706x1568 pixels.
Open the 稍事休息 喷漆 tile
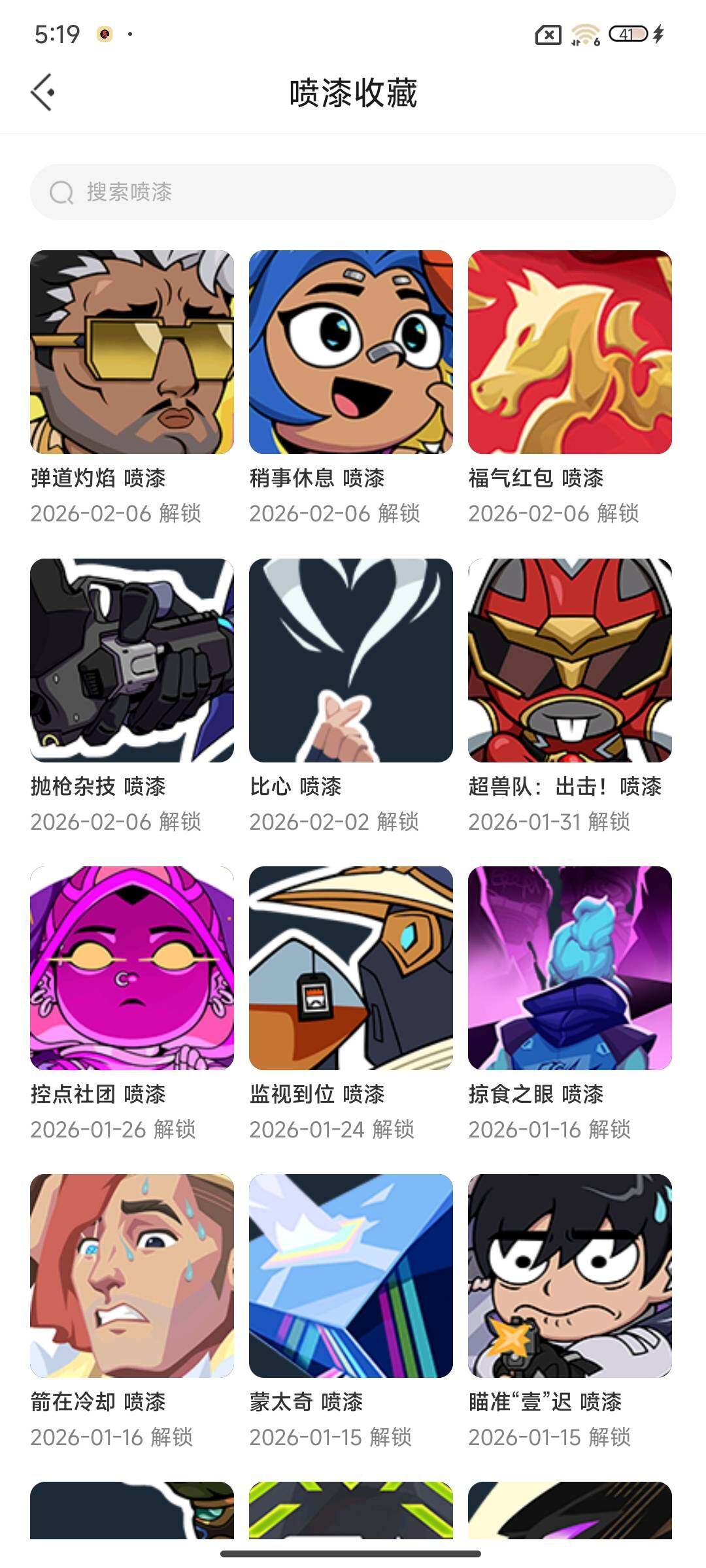[x=351, y=352]
